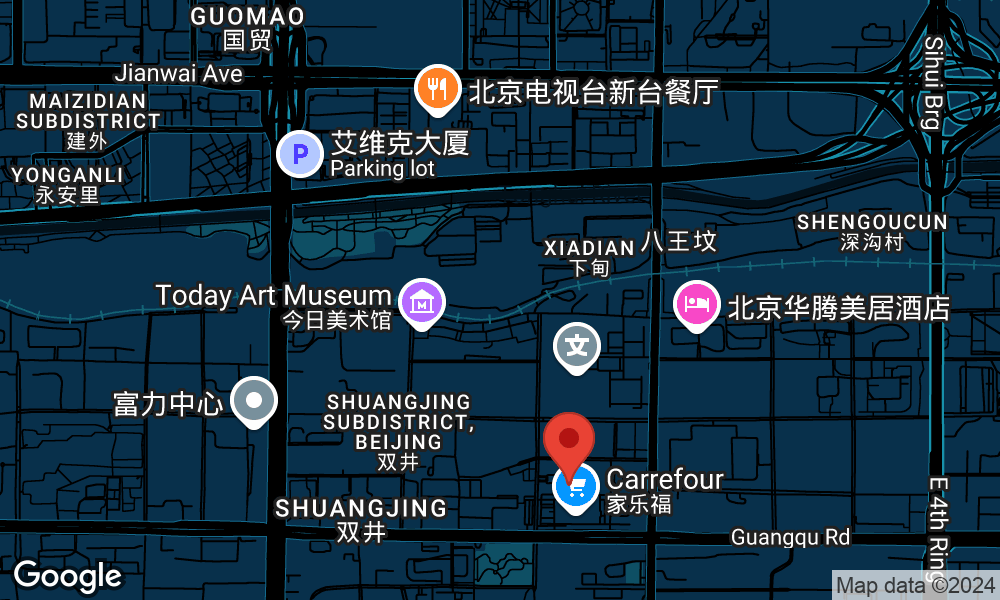Select the Carrefour shopping marker

pyautogui.click(x=576, y=488)
